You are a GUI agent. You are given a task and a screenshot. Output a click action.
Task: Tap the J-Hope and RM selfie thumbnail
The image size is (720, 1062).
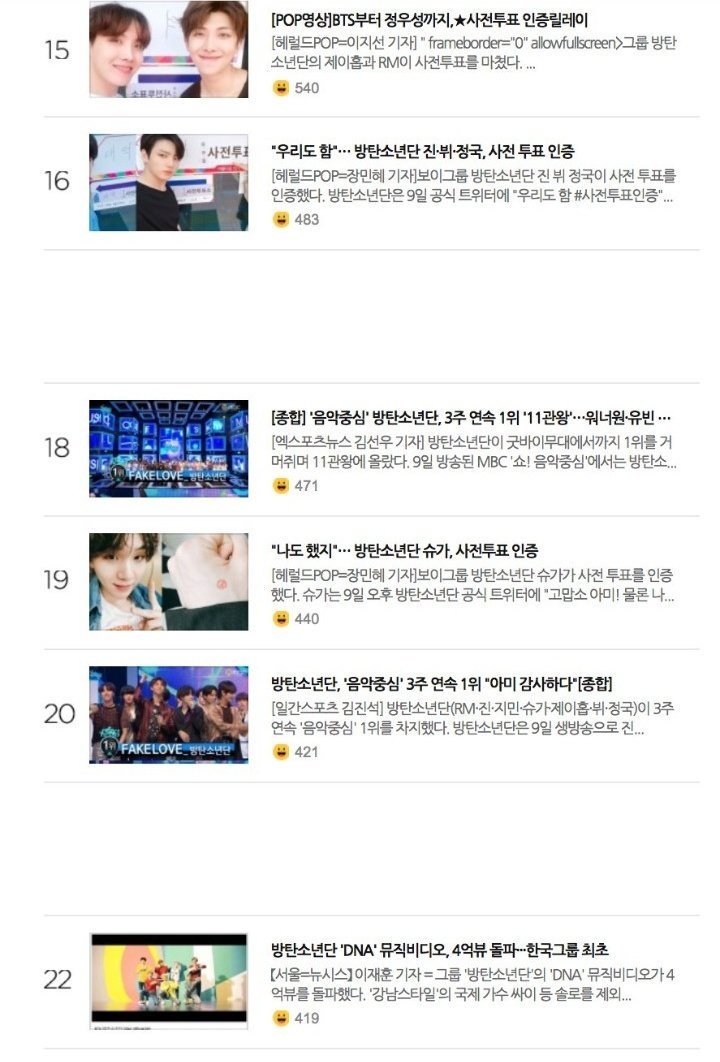pos(168,50)
